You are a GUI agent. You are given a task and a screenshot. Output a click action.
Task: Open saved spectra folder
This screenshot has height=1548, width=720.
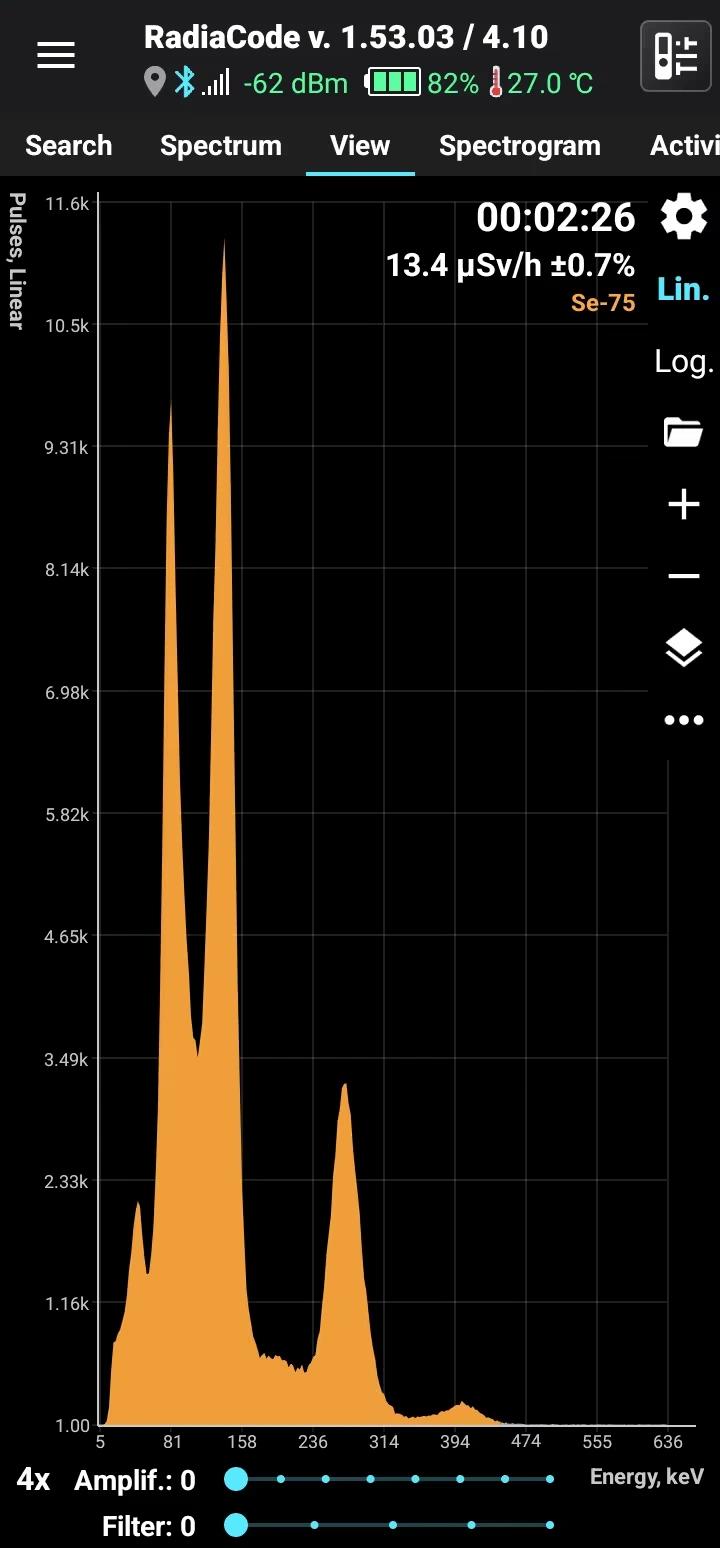click(x=684, y=433)
